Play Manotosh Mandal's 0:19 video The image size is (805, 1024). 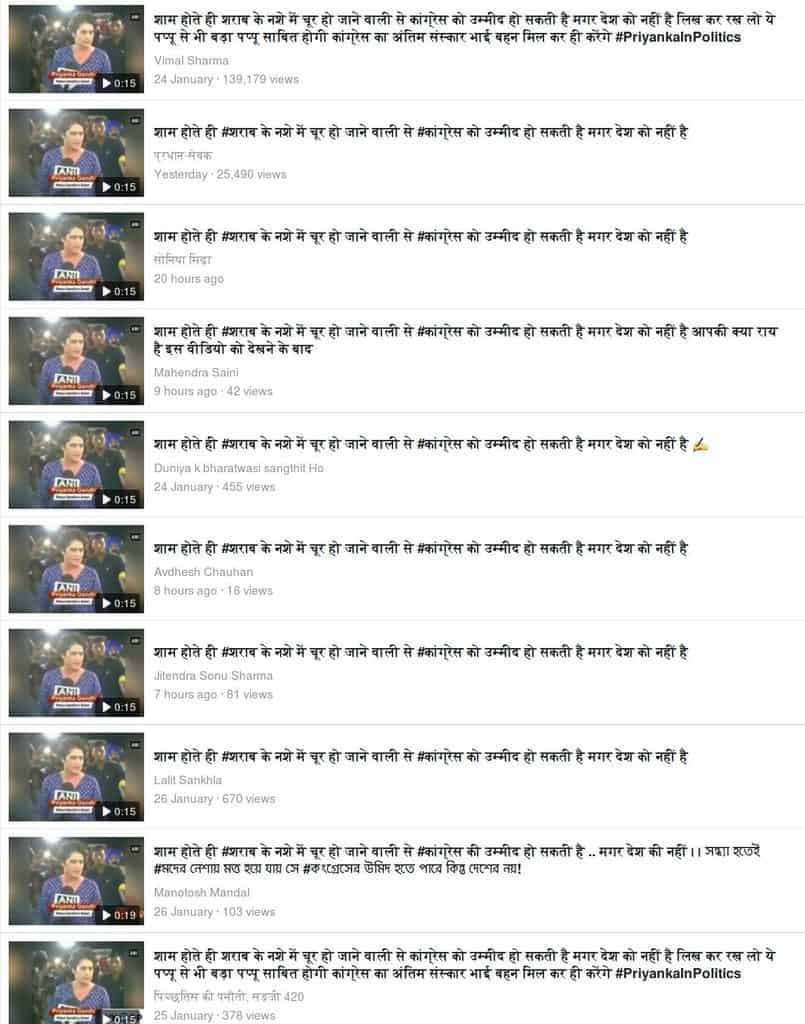[76, 881]
